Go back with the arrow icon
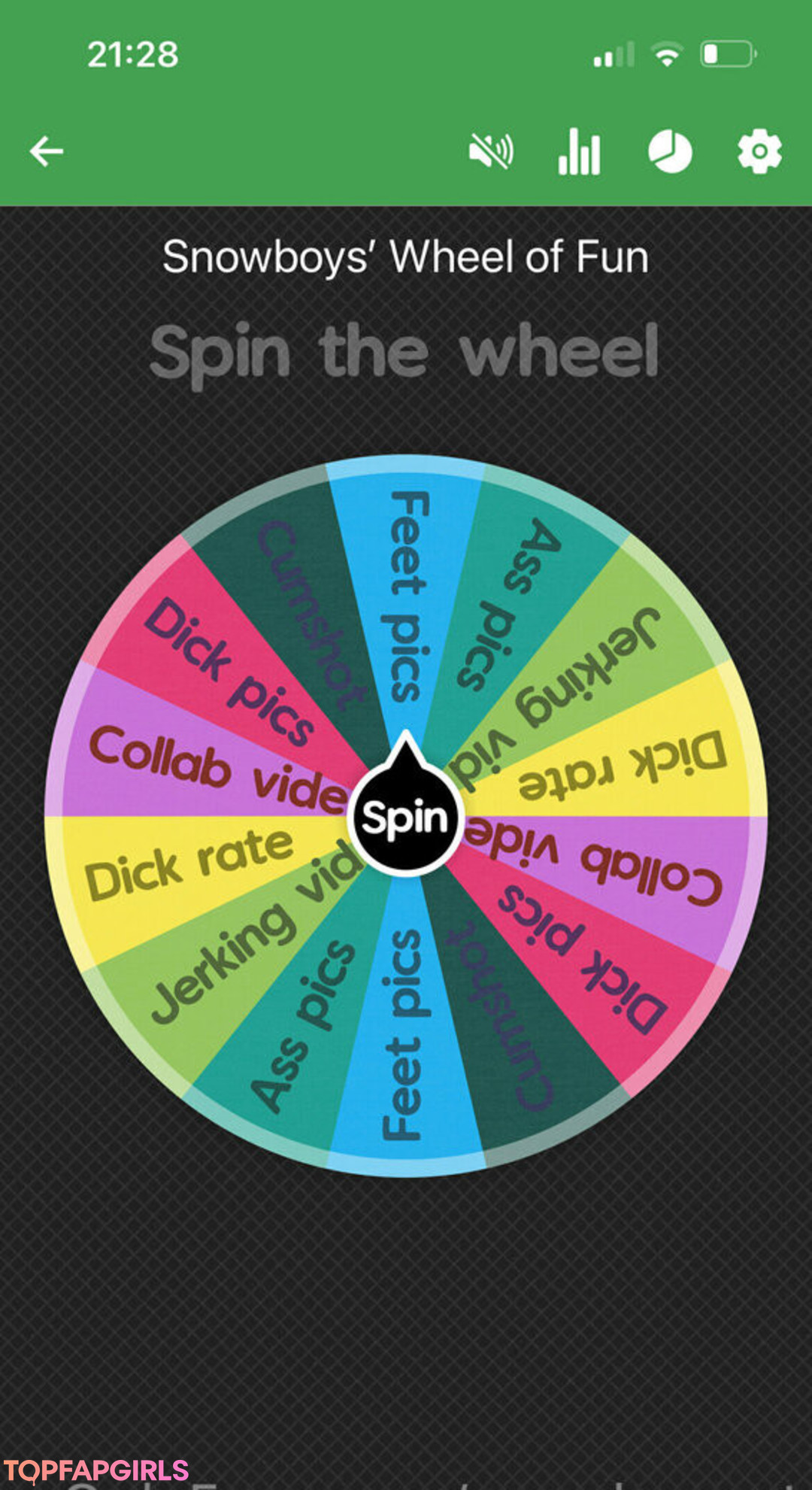The image size is (812, 1490). 47,151
